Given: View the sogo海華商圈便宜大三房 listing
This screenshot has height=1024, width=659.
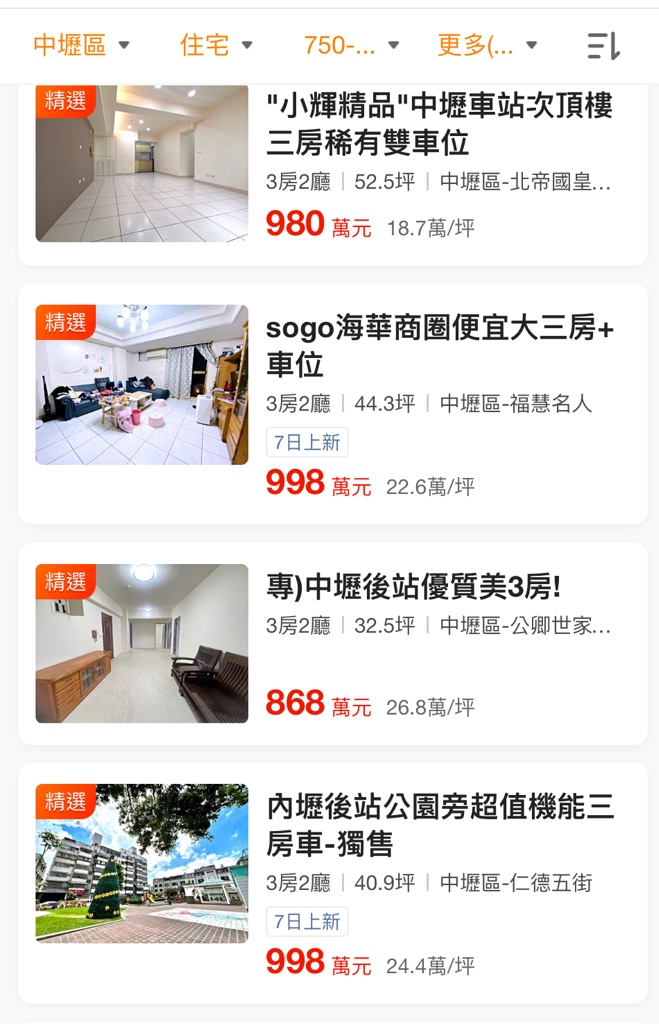Looking at the screenshot, I should point(439,346).
